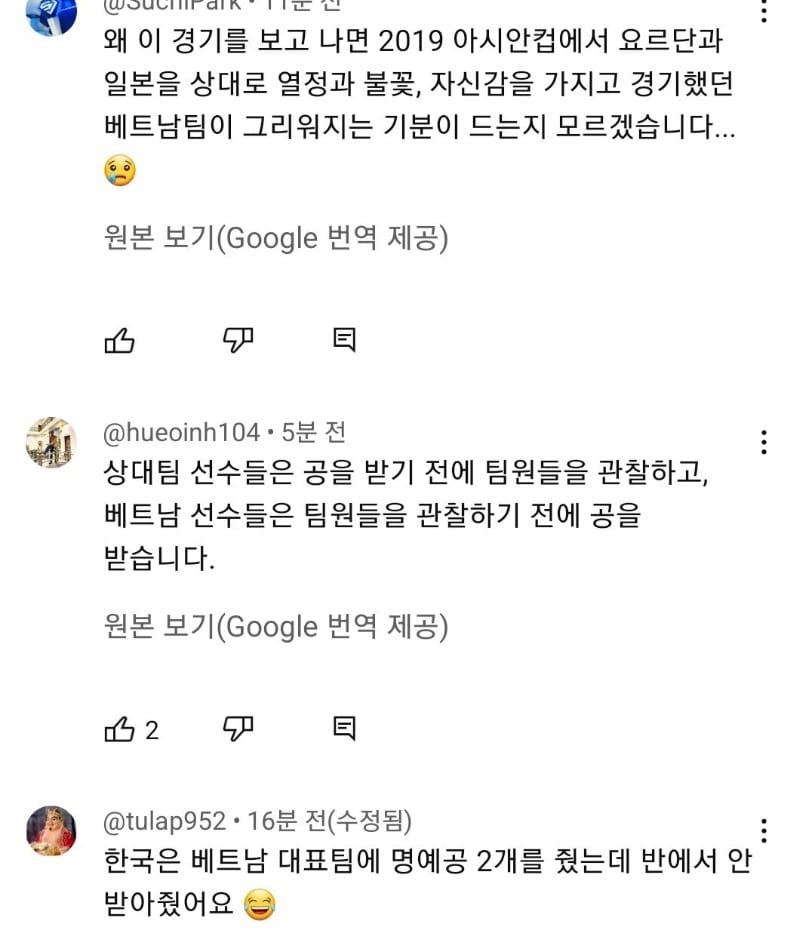Like the comment by @hueoinh104
The width and height of the screenshot is (802, 945).
point(120,729)
